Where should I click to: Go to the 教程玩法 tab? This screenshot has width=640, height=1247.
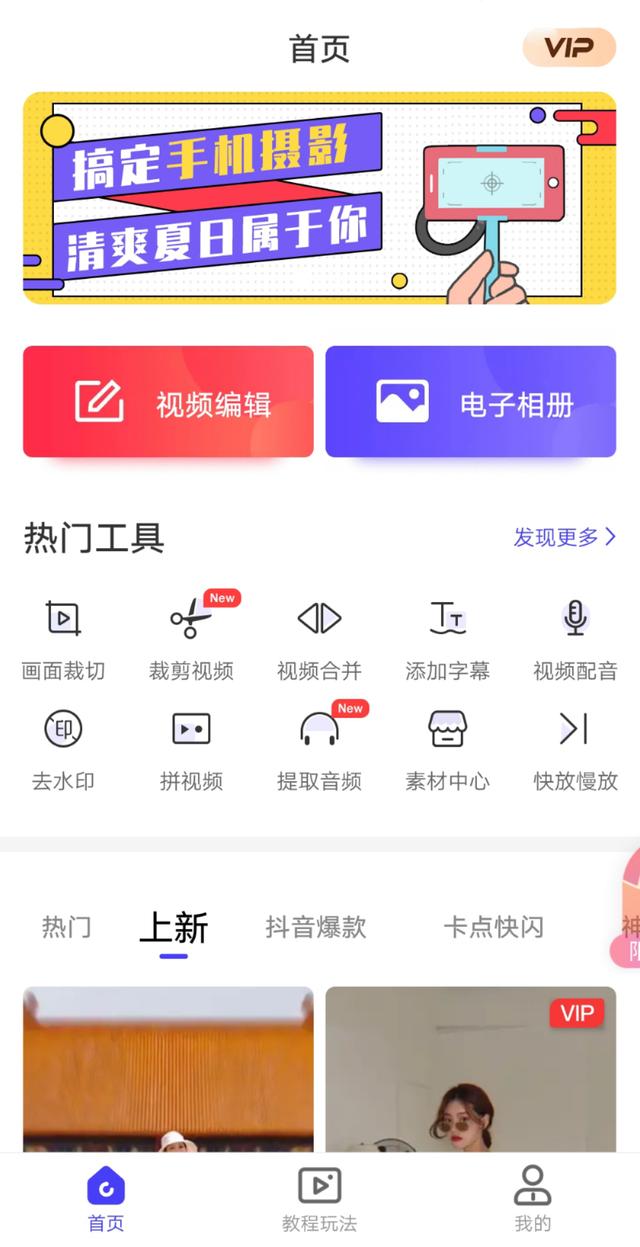pyautogui.click(x=319, y=1198)
